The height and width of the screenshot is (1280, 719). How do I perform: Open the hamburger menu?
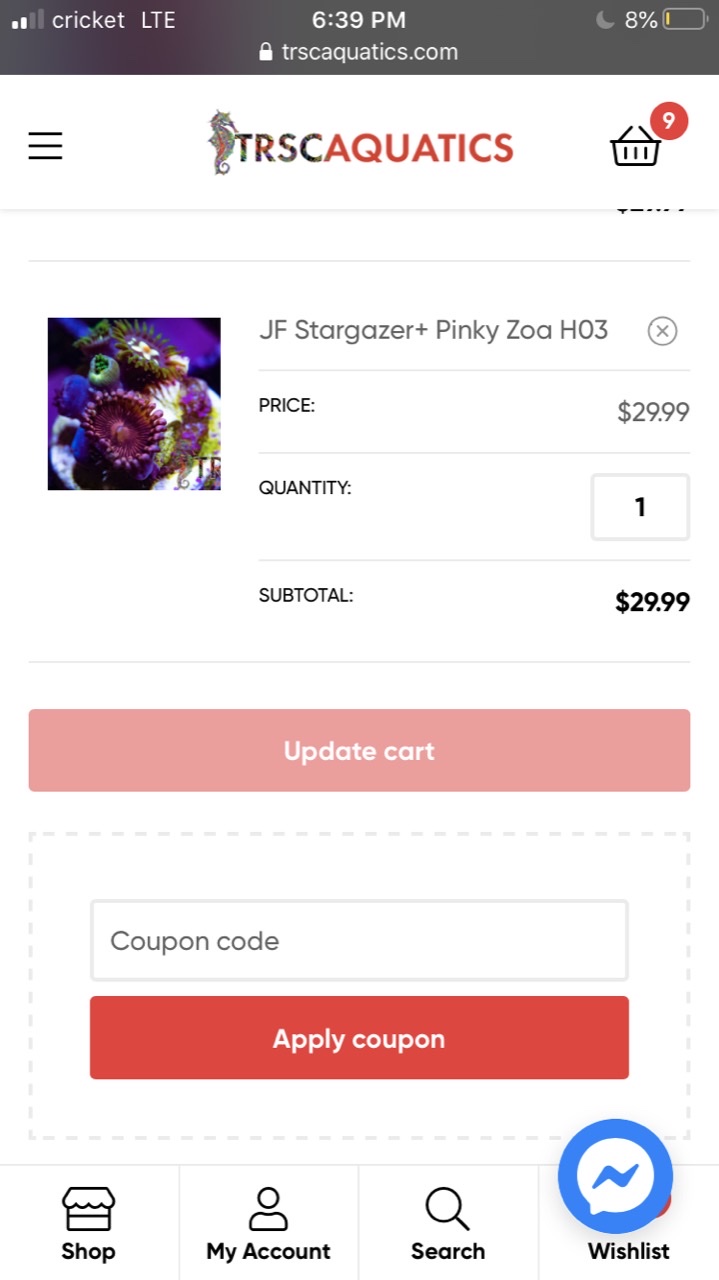pyautogui.click(x=45, y=146)
